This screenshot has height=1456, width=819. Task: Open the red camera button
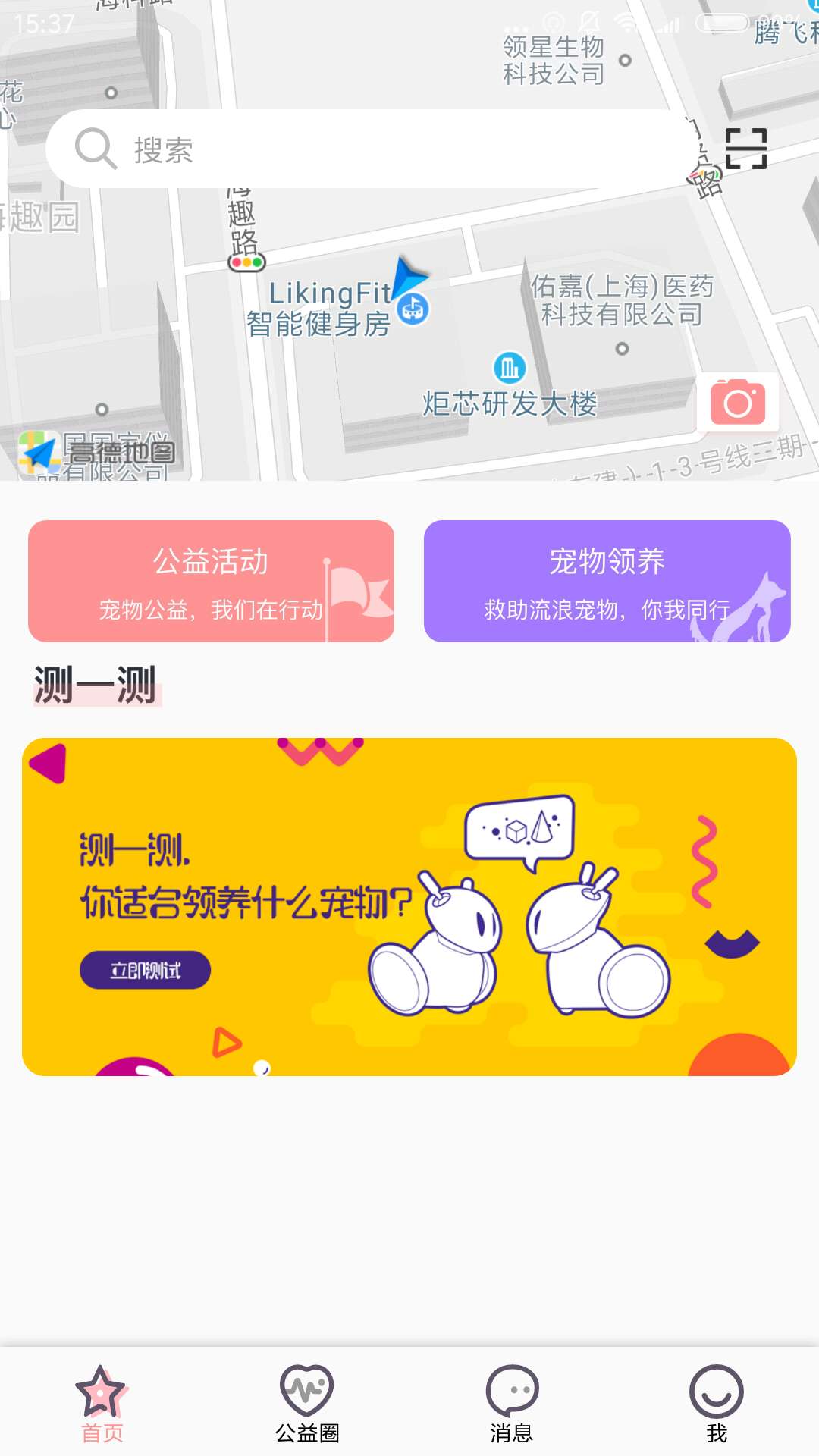738,403
